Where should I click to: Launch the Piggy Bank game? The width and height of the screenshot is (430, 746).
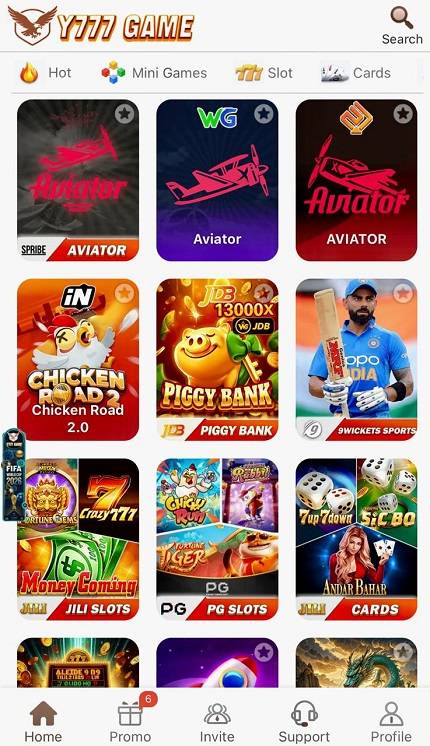tap(217, 360)
